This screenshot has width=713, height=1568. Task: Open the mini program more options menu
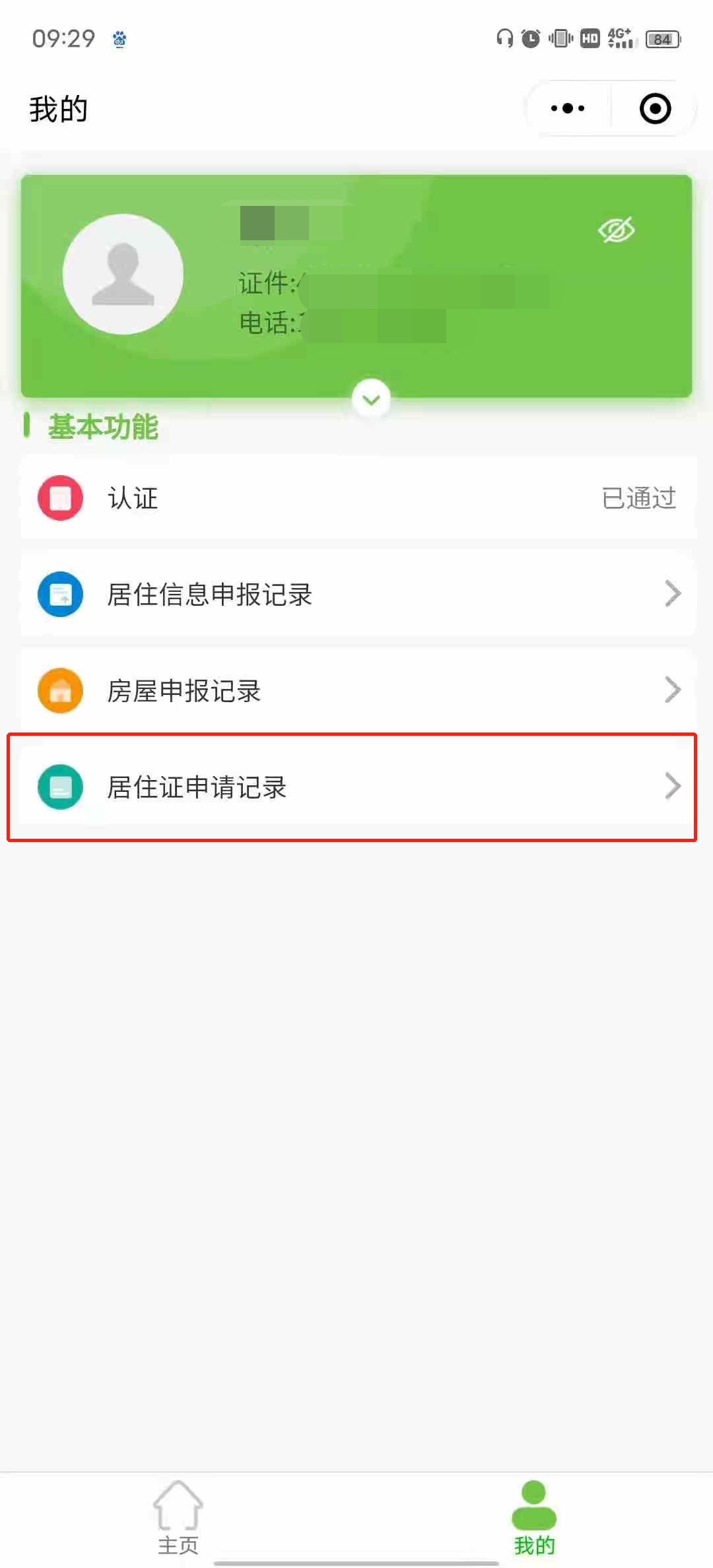(568, 109)
